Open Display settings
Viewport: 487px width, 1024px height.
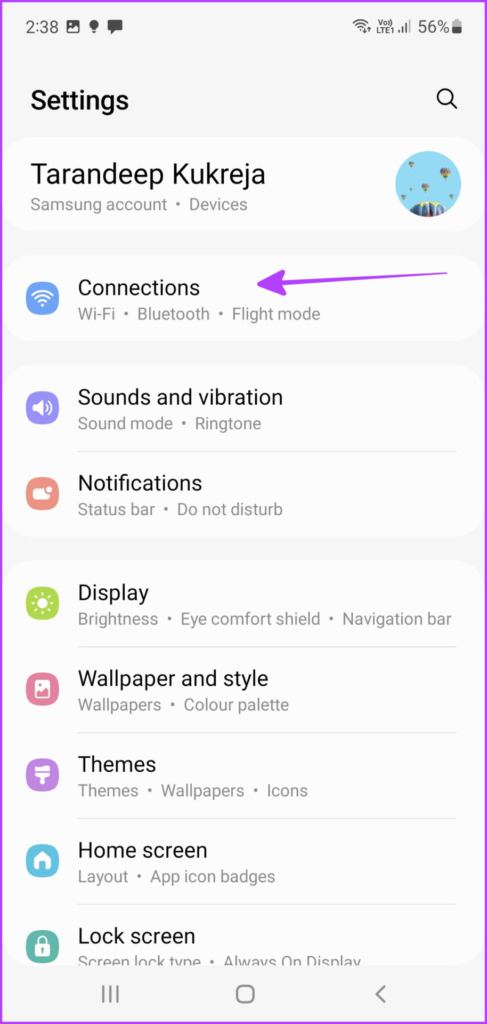point(244,604)
